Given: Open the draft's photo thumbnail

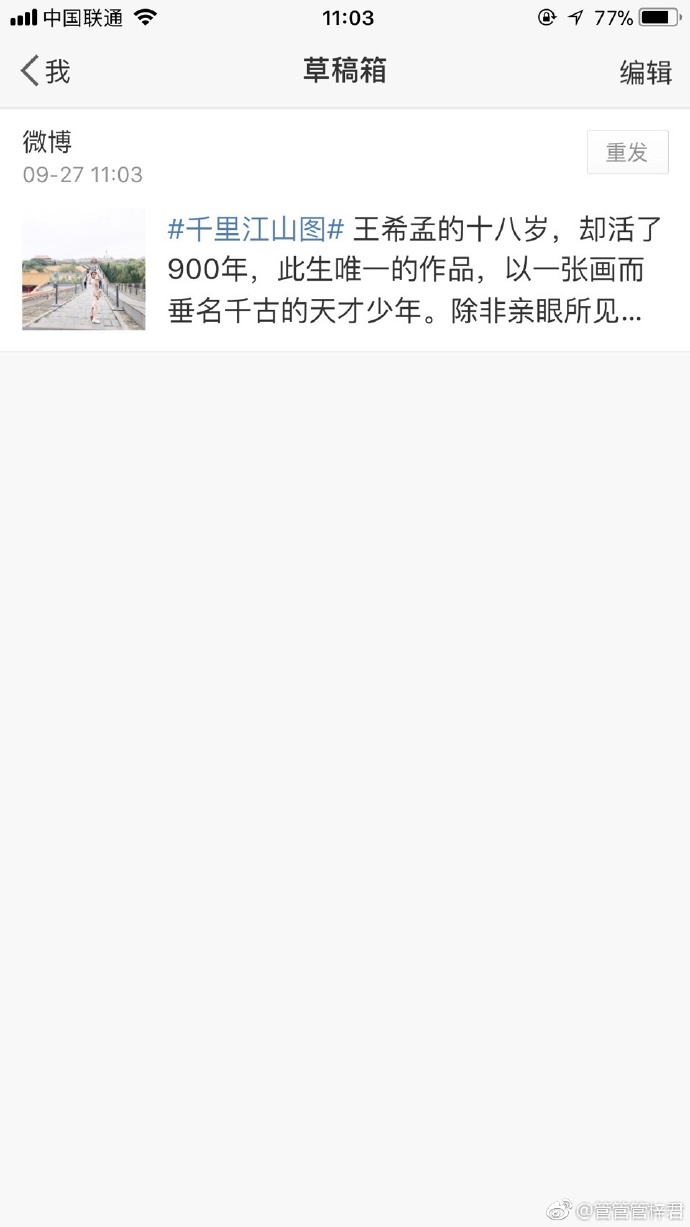Looking at the screenshot, I should click(x=84, y=270).
